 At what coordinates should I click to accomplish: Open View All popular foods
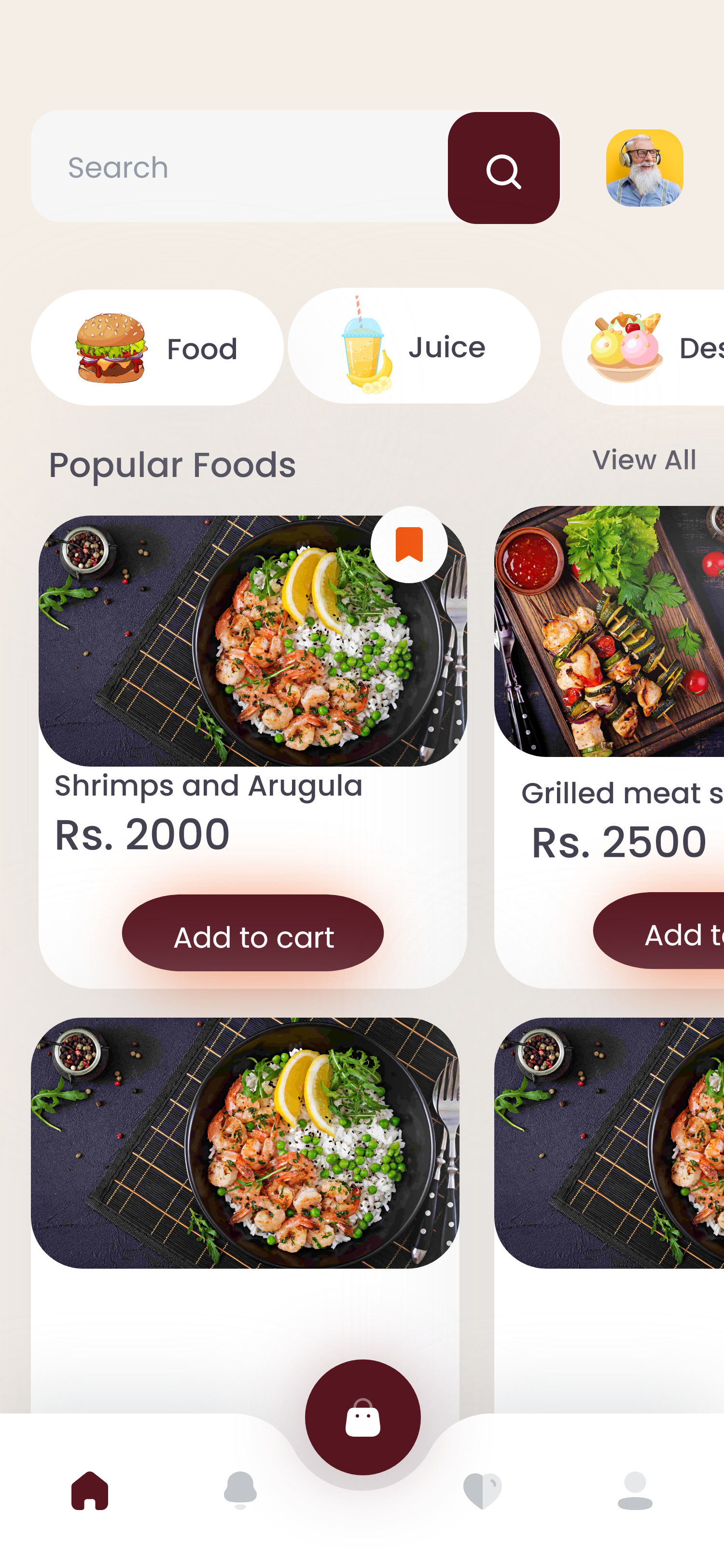click(644, 460)
